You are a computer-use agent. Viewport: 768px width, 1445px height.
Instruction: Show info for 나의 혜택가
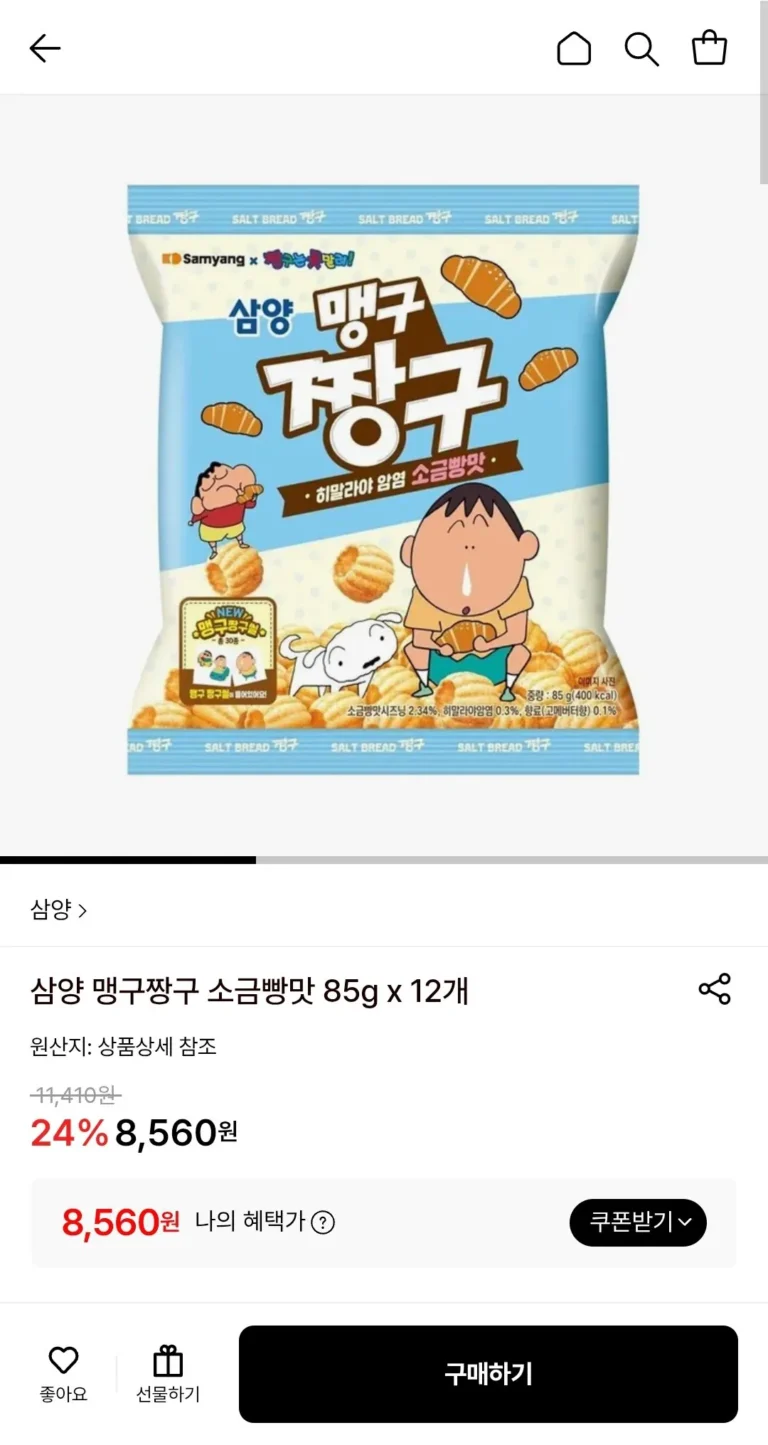322,1222
